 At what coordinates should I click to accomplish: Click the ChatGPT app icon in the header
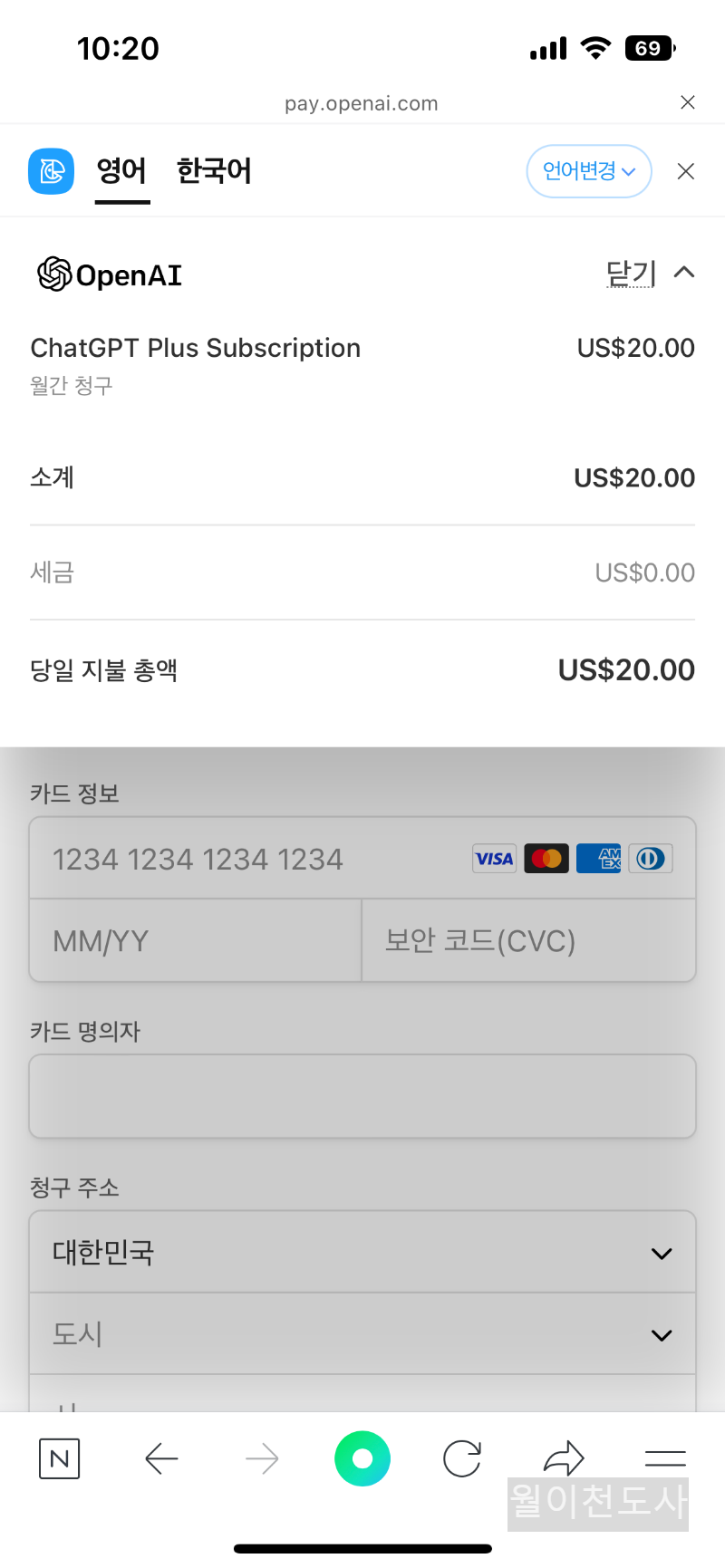pyautogui.click(x=51, y=171)
